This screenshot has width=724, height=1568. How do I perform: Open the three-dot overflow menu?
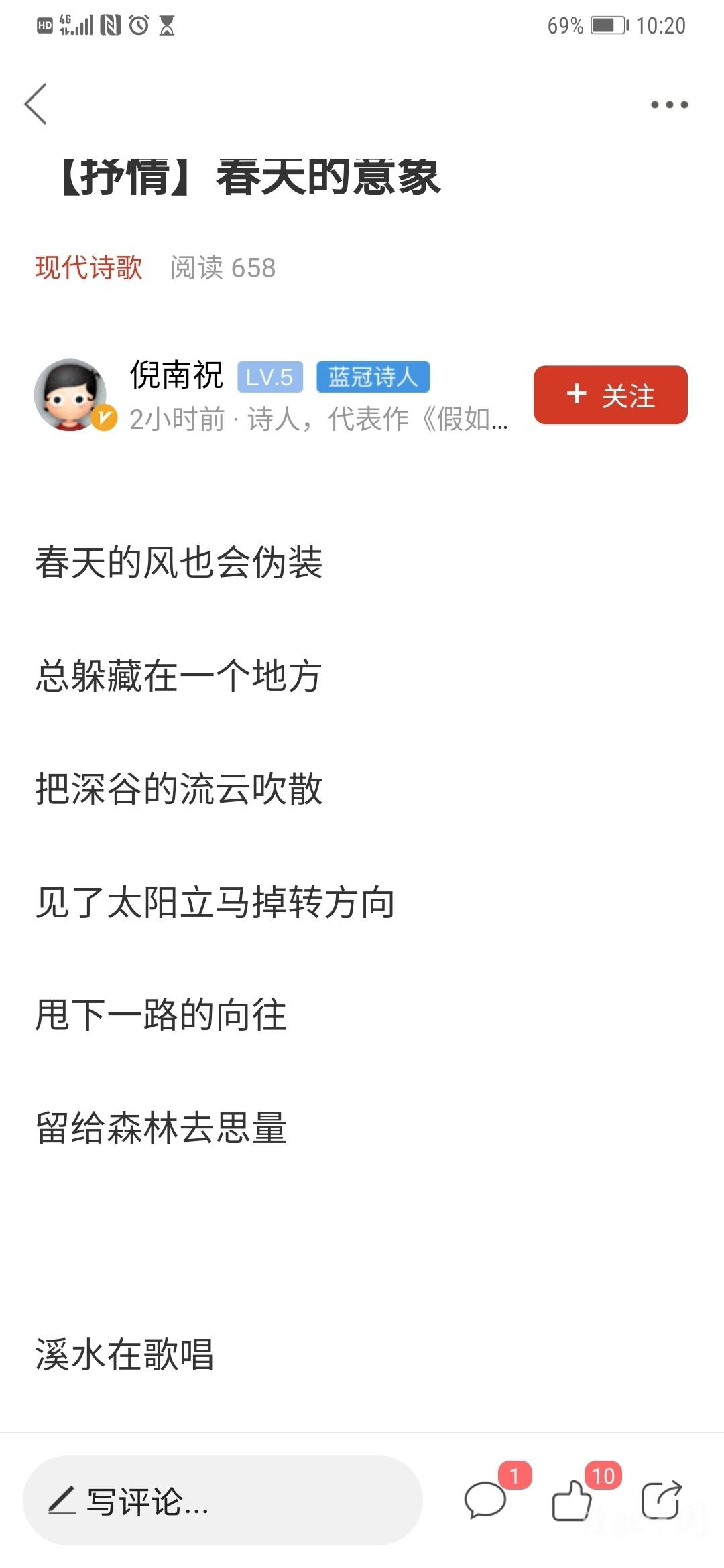[669, 105]
